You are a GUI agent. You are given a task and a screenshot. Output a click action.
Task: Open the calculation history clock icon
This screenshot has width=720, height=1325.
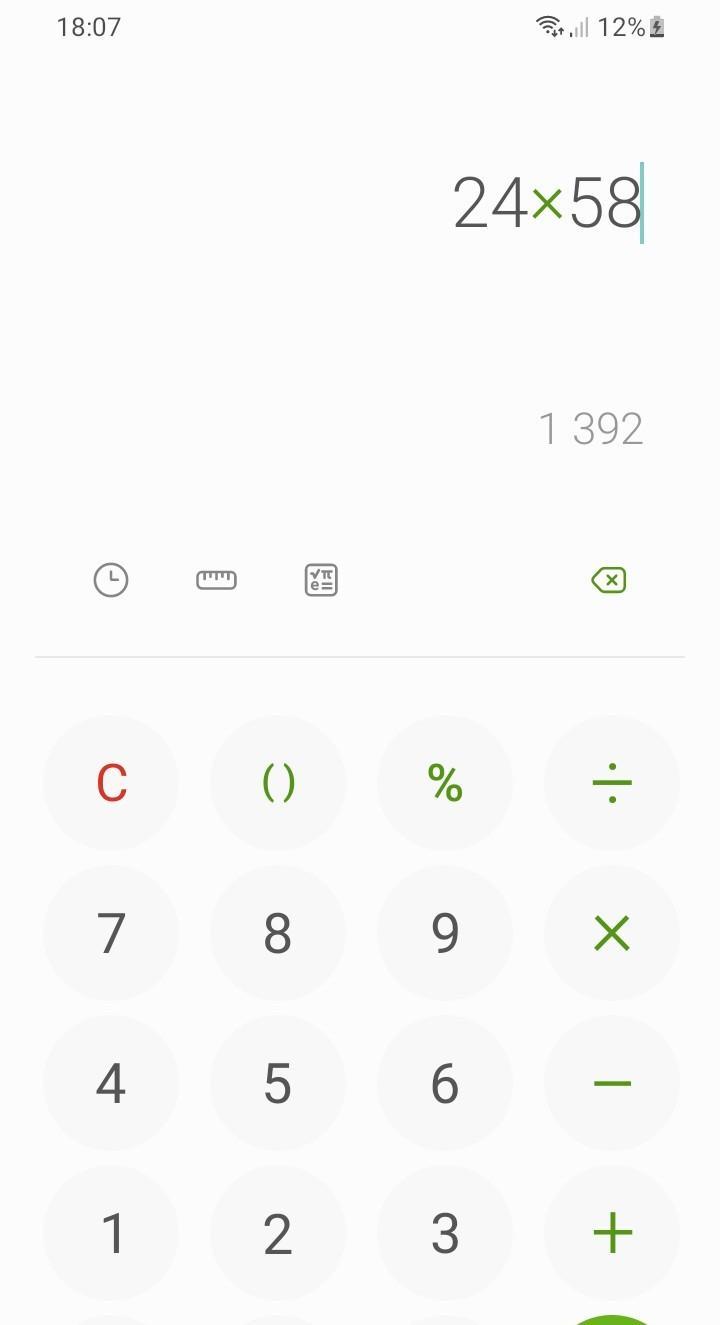point(111,580)
